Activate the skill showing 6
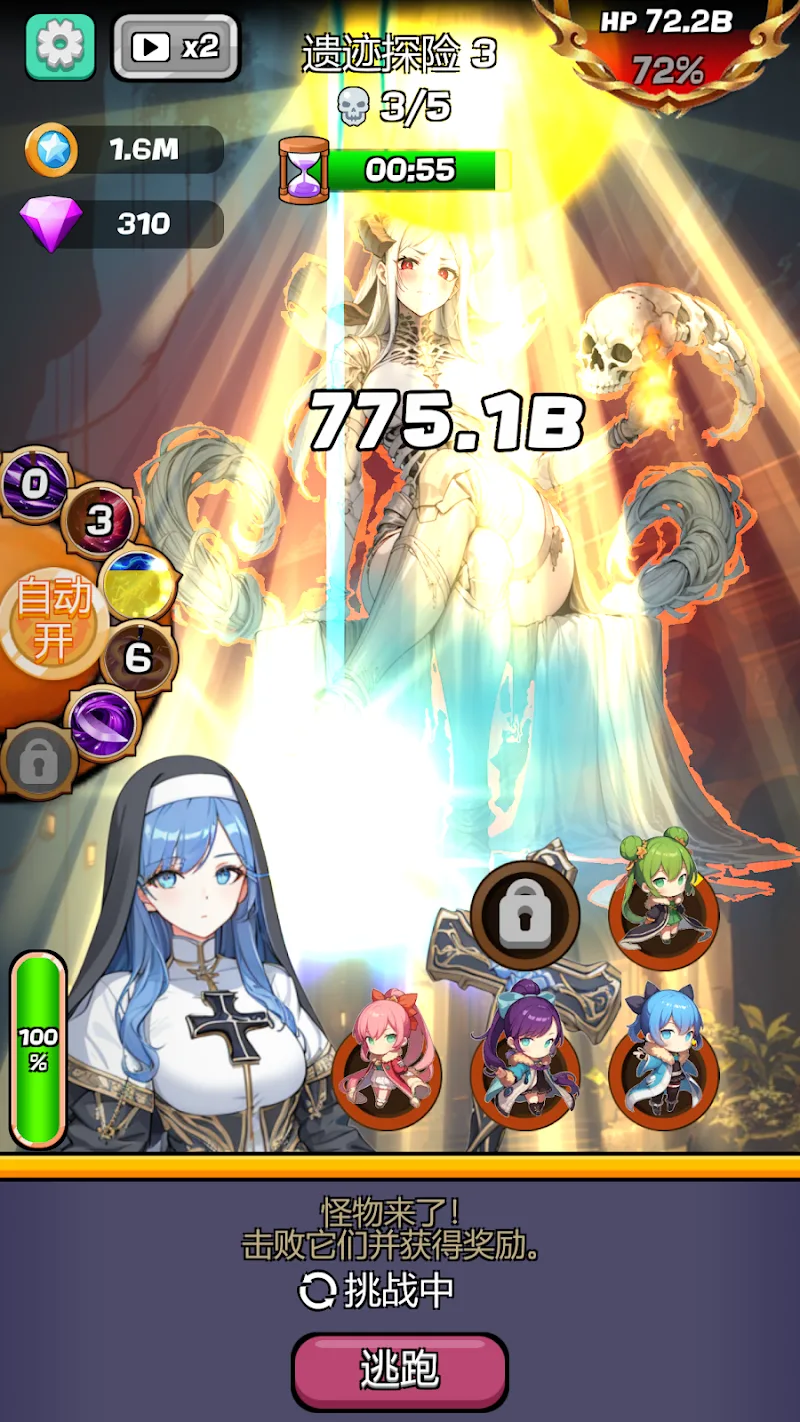The height and width of the screenshot is (1422, 800). pyautogui.click(x=139, y=657)
